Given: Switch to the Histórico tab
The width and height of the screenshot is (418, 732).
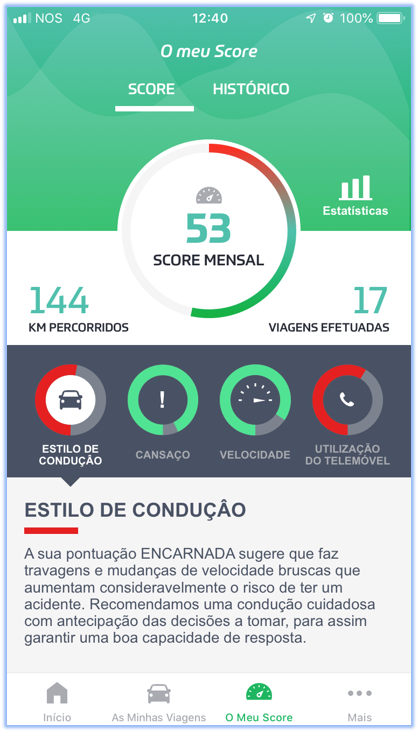Looking at the screenshot, I should click(251, 89).
